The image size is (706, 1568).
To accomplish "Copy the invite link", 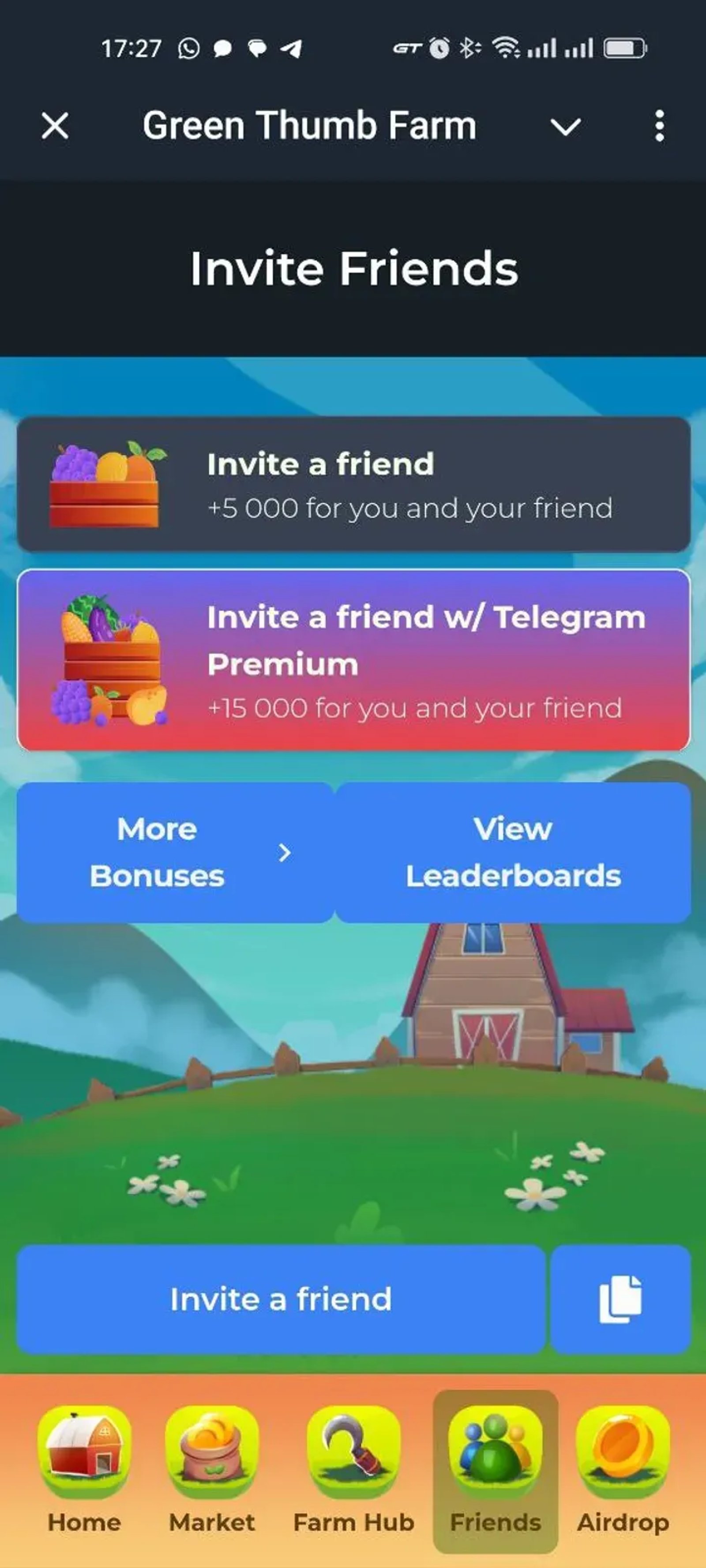I will (x=620, y=1299).
